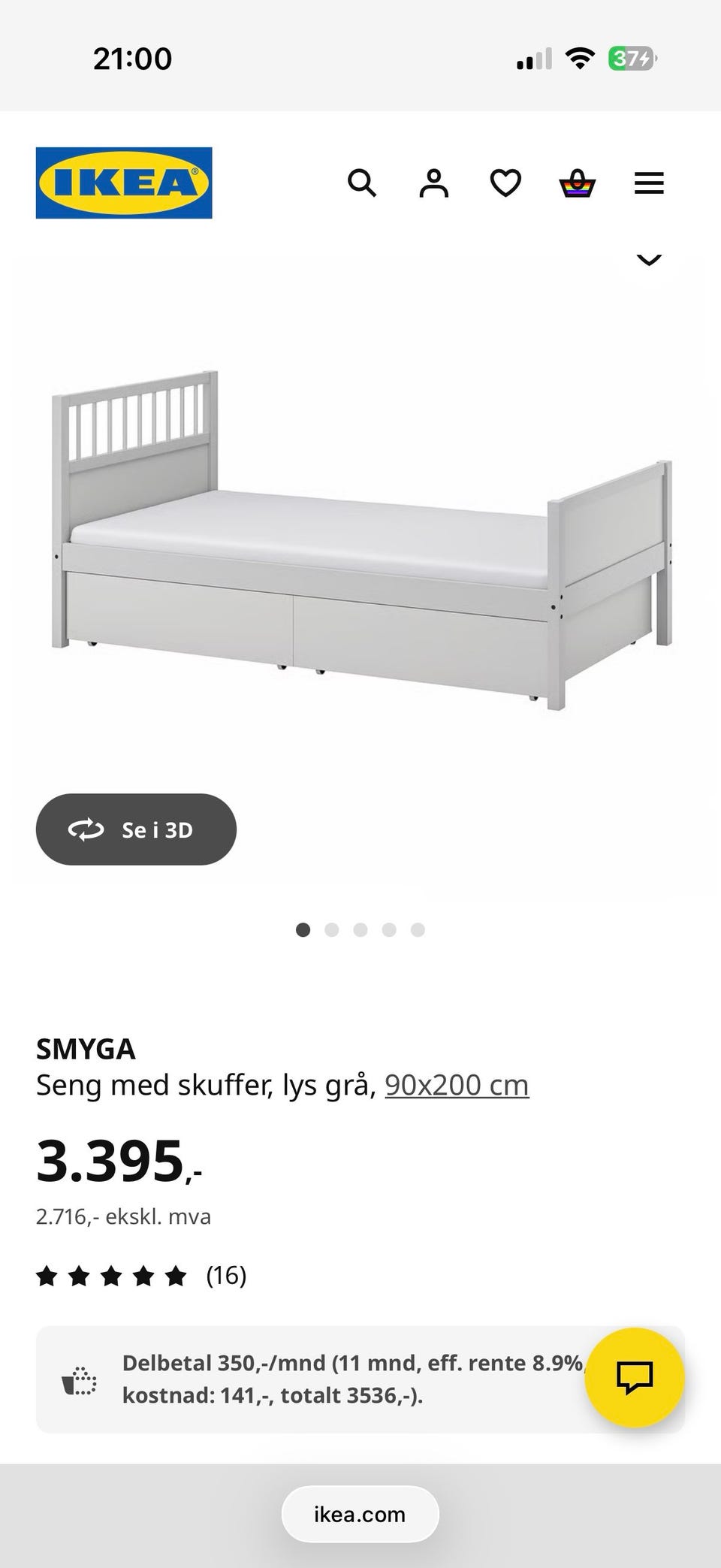Screen dimensions: 721x1568
Task: Tap the Se i 3D button
Action: pyautogui.click(x=136, y=829)
